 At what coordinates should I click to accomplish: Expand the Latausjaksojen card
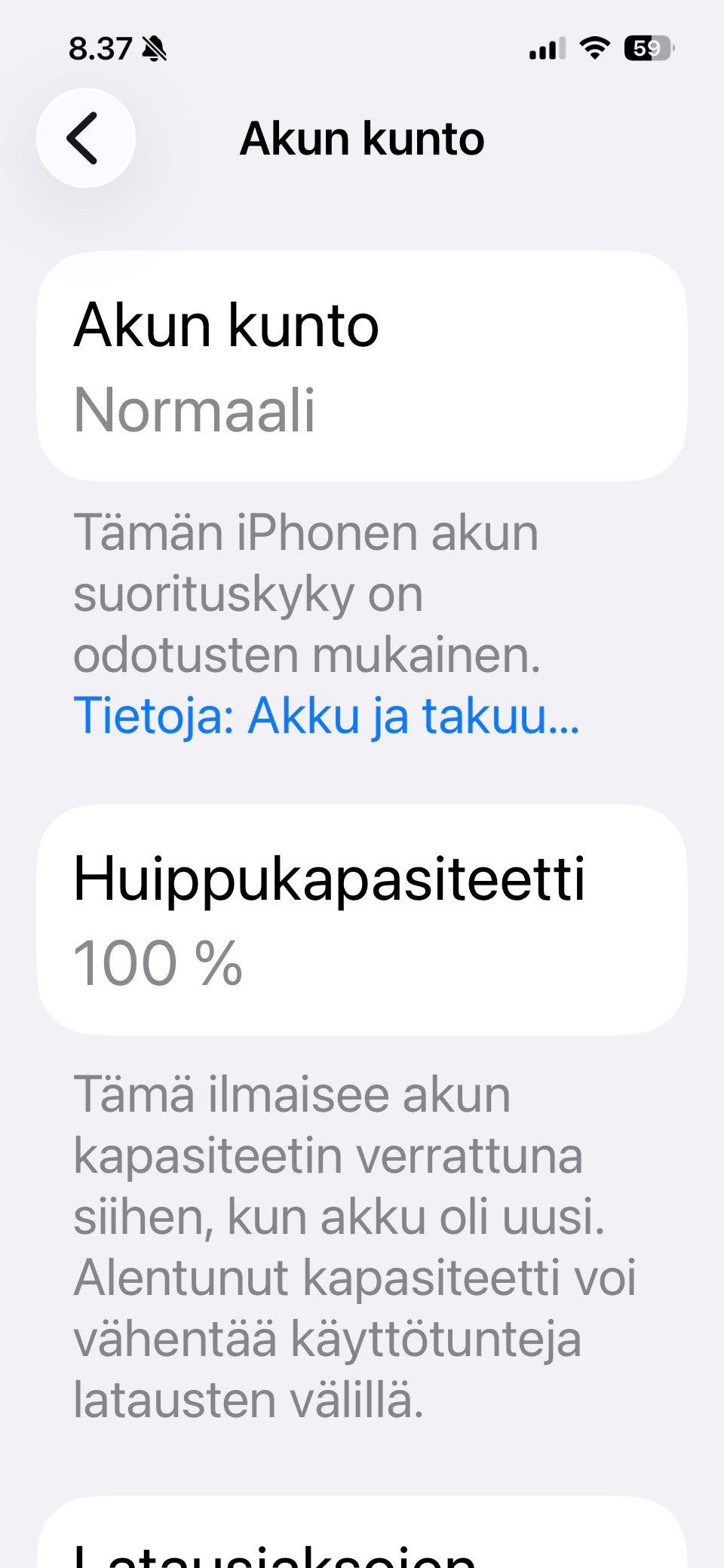362,1539
